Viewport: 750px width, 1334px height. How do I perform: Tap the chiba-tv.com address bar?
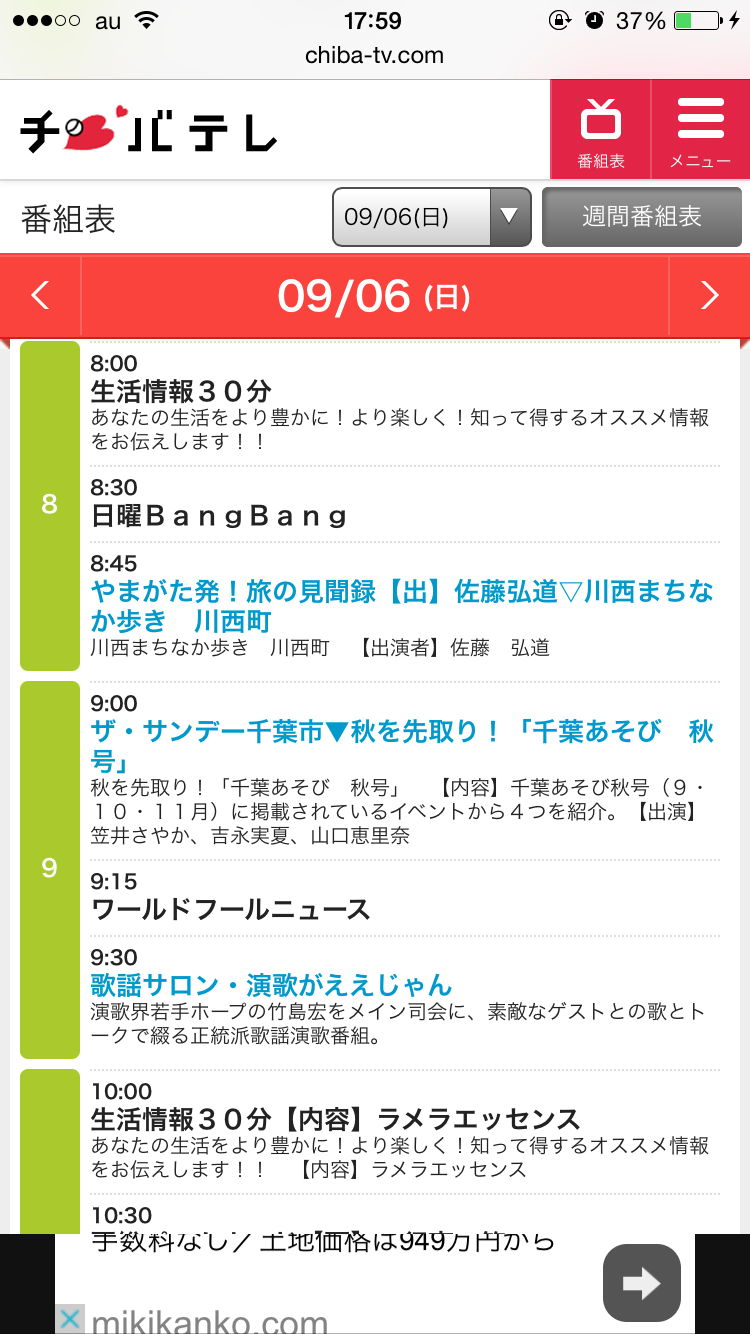pyautogui.click(x=375, y=55)
